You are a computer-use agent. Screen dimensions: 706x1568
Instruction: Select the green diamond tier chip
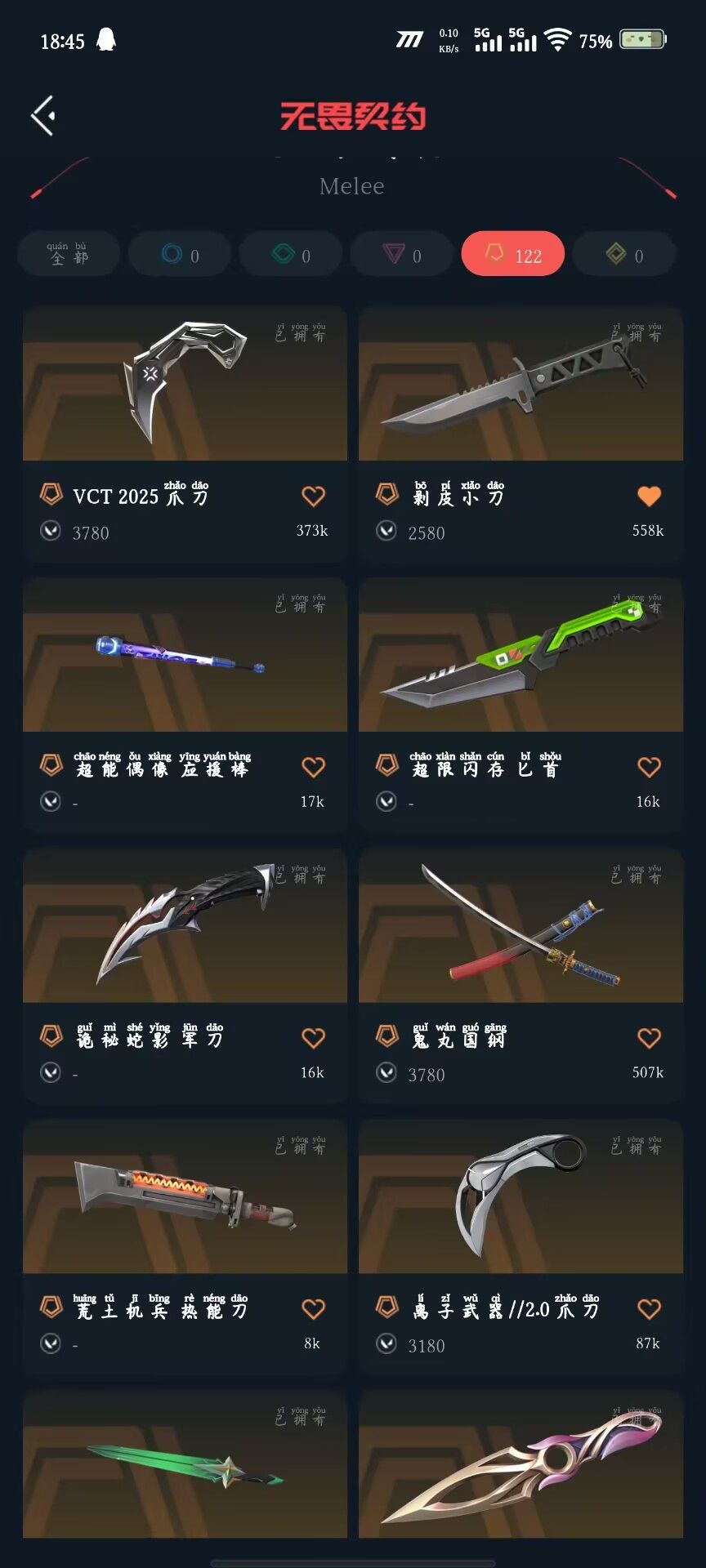point(291,254)
